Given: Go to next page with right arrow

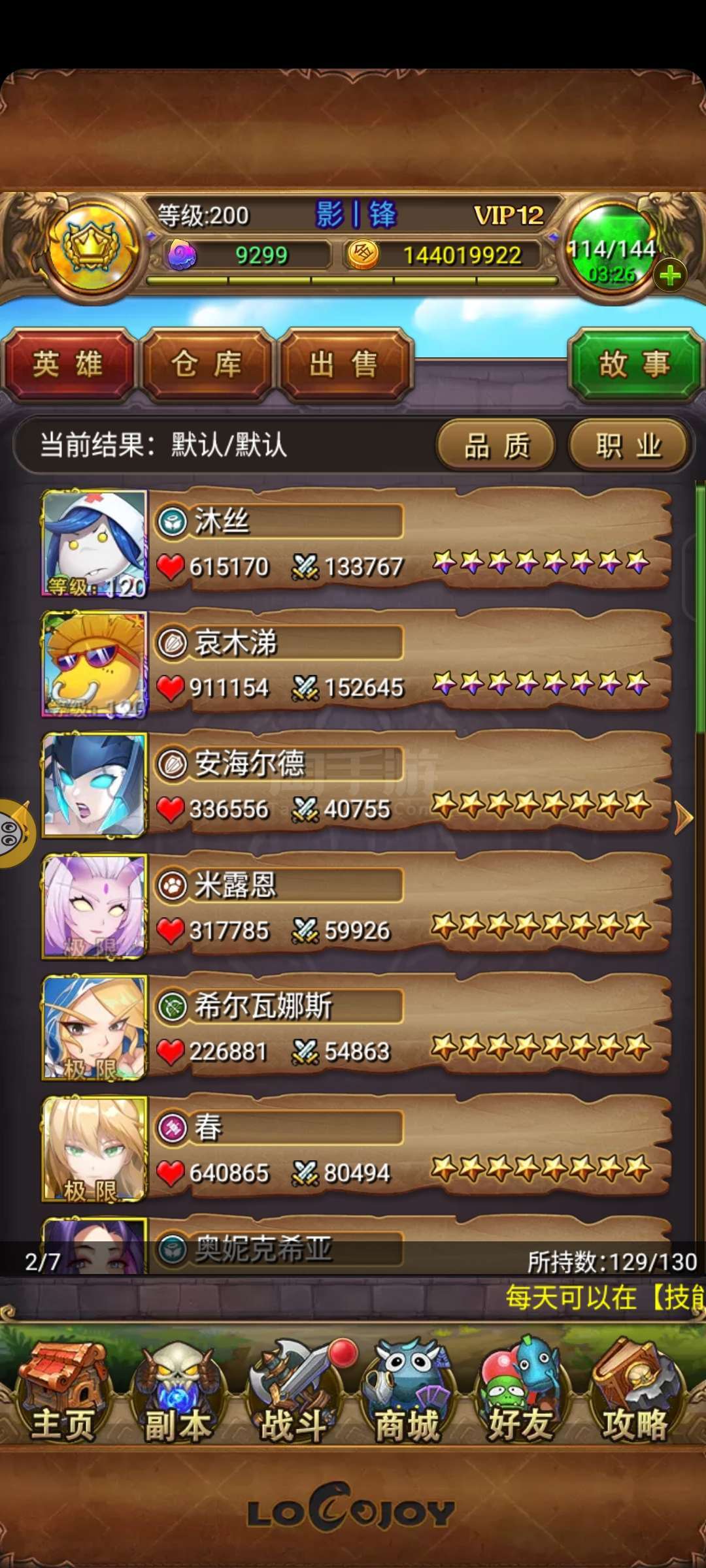Looking at the screenshot, I should click(682, 818).
